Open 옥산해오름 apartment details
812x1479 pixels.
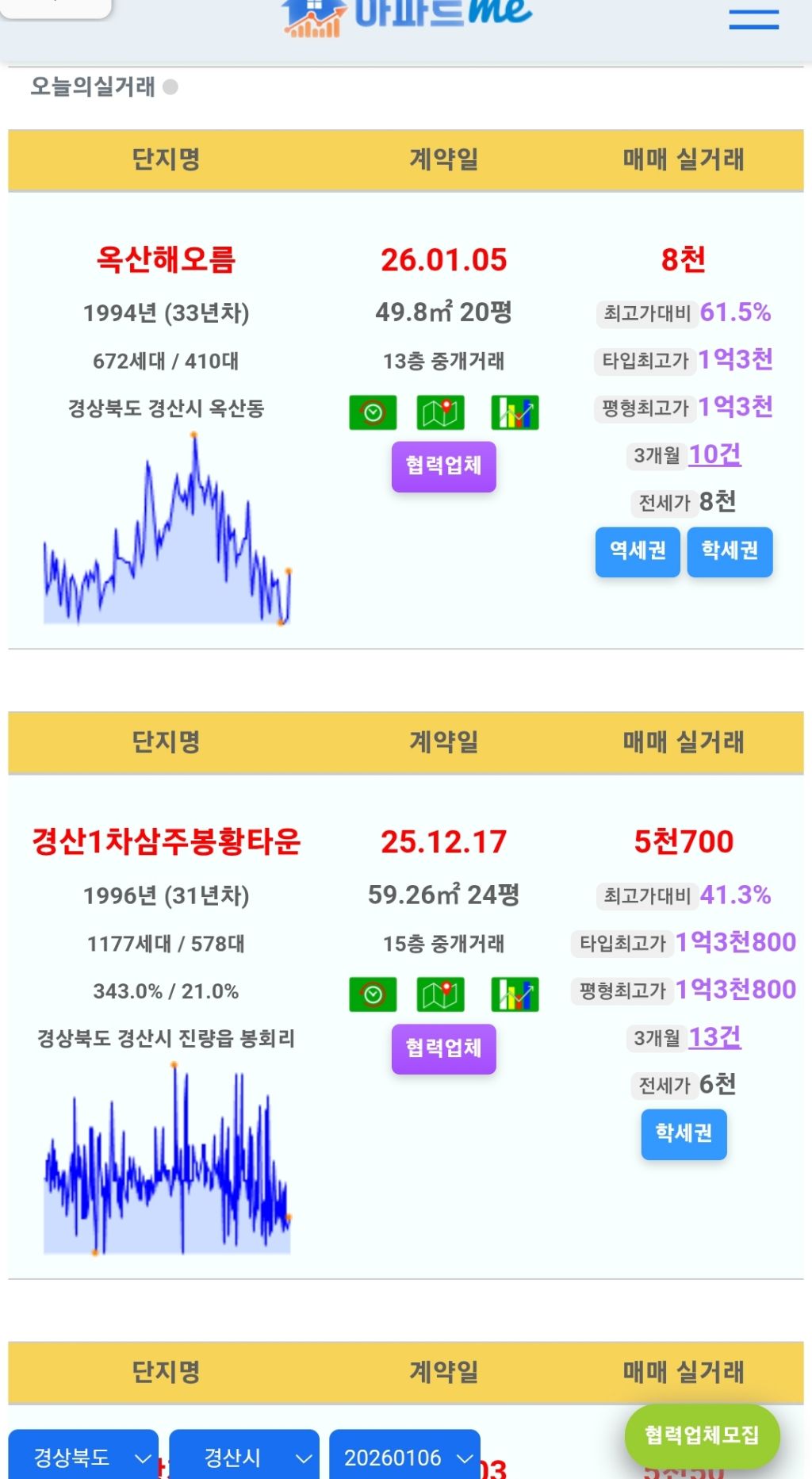166,259
